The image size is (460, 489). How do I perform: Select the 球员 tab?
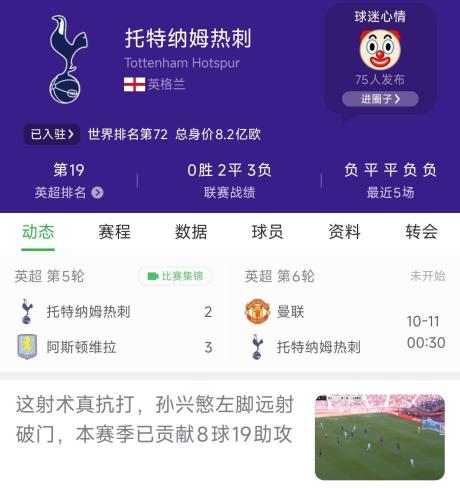pyautogui.click(x=268, y=232)
